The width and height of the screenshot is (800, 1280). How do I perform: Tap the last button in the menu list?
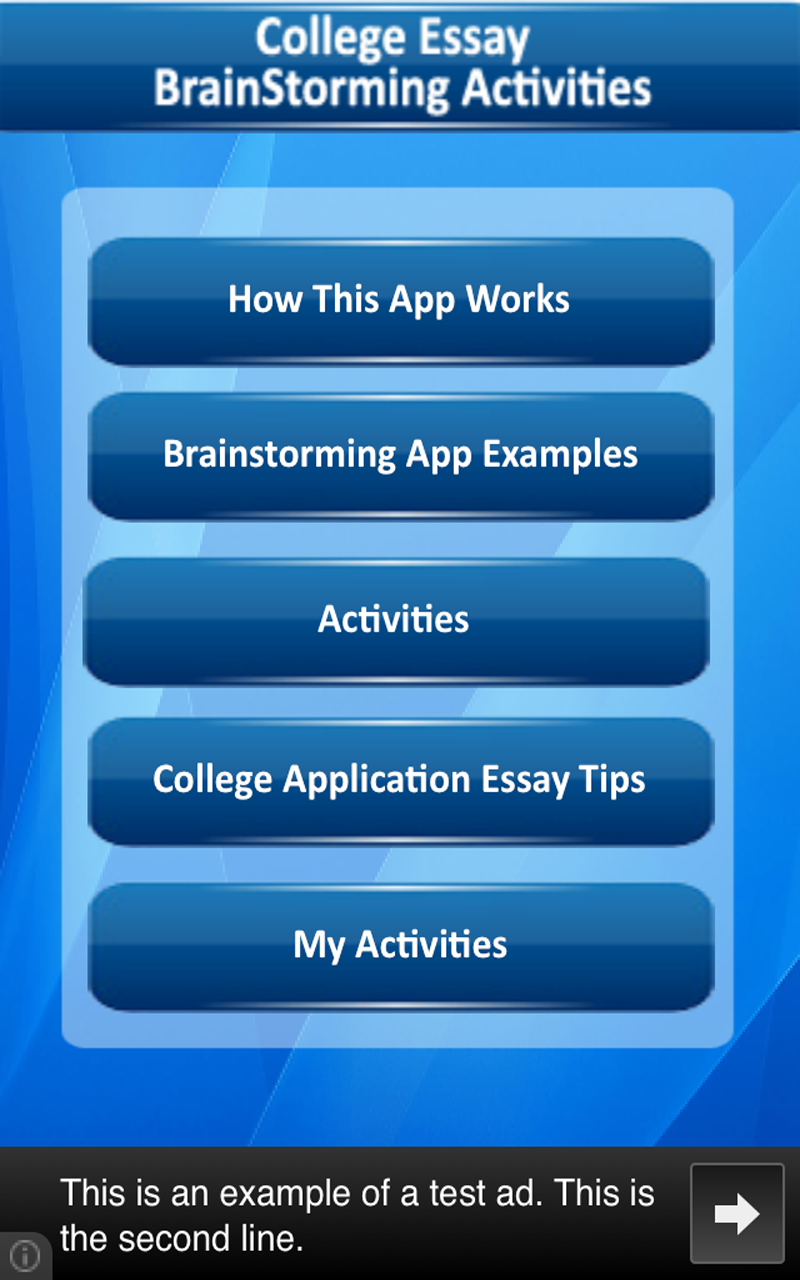click(x=400, y=943)
